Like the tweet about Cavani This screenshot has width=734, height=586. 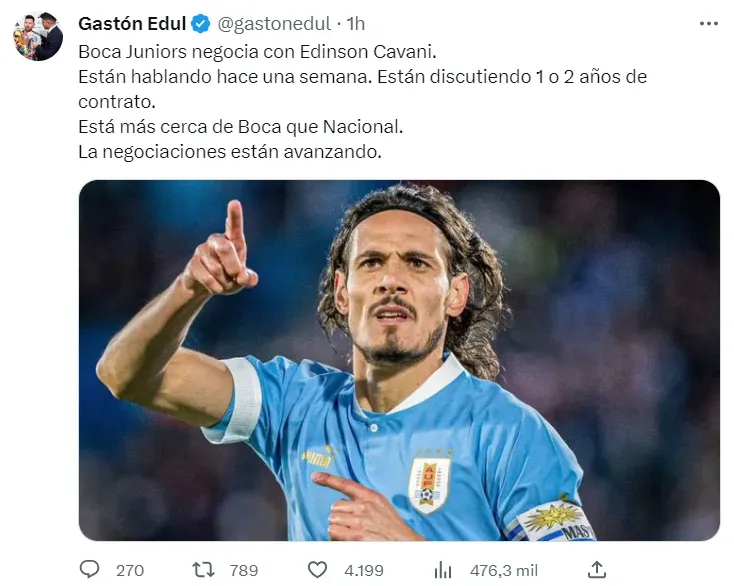pyautogui.click(x=317, y=569)
